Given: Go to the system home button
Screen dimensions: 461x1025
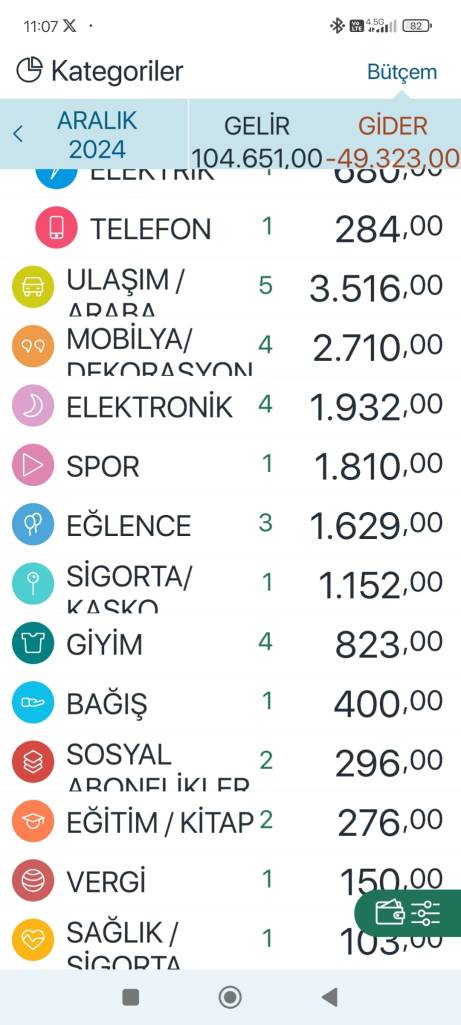Looking at the screenshot, I should (x=230, y=997).
